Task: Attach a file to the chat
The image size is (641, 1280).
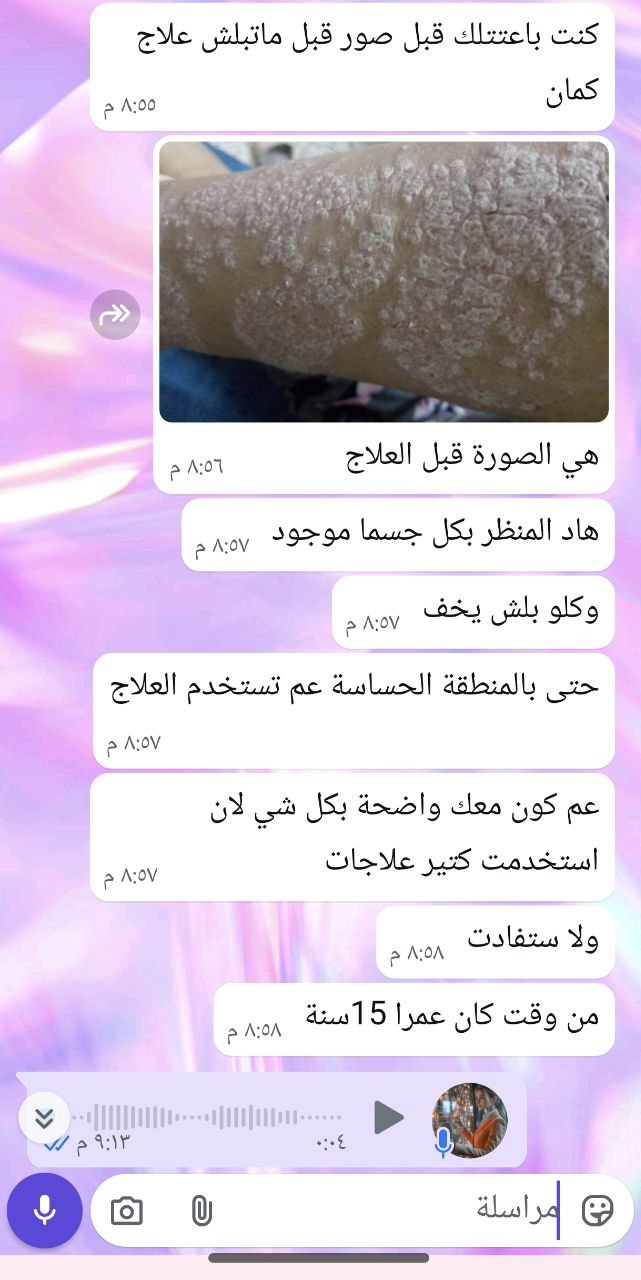Action: point(201,1212)
